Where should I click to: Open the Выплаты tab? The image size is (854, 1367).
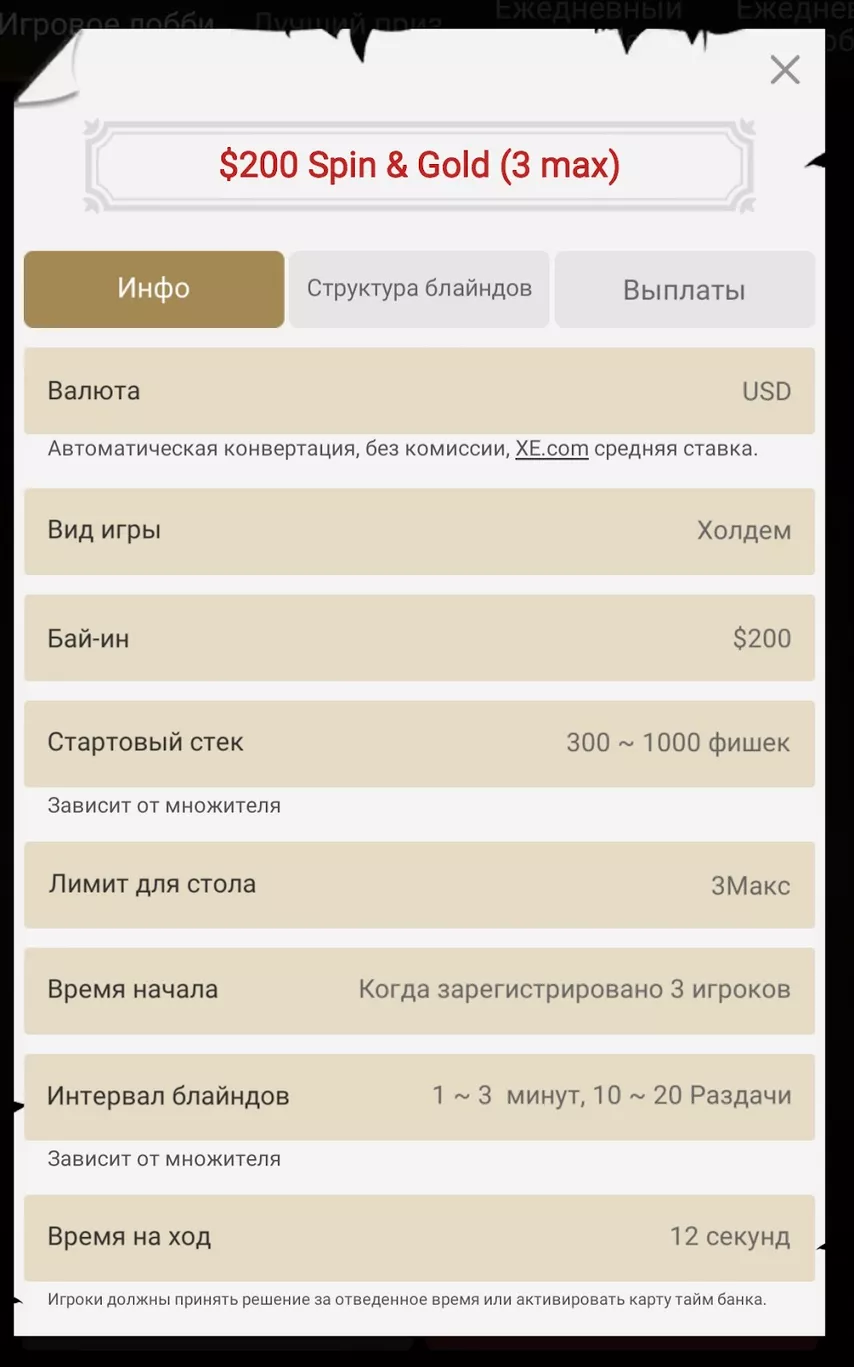(x=684, y=290)
